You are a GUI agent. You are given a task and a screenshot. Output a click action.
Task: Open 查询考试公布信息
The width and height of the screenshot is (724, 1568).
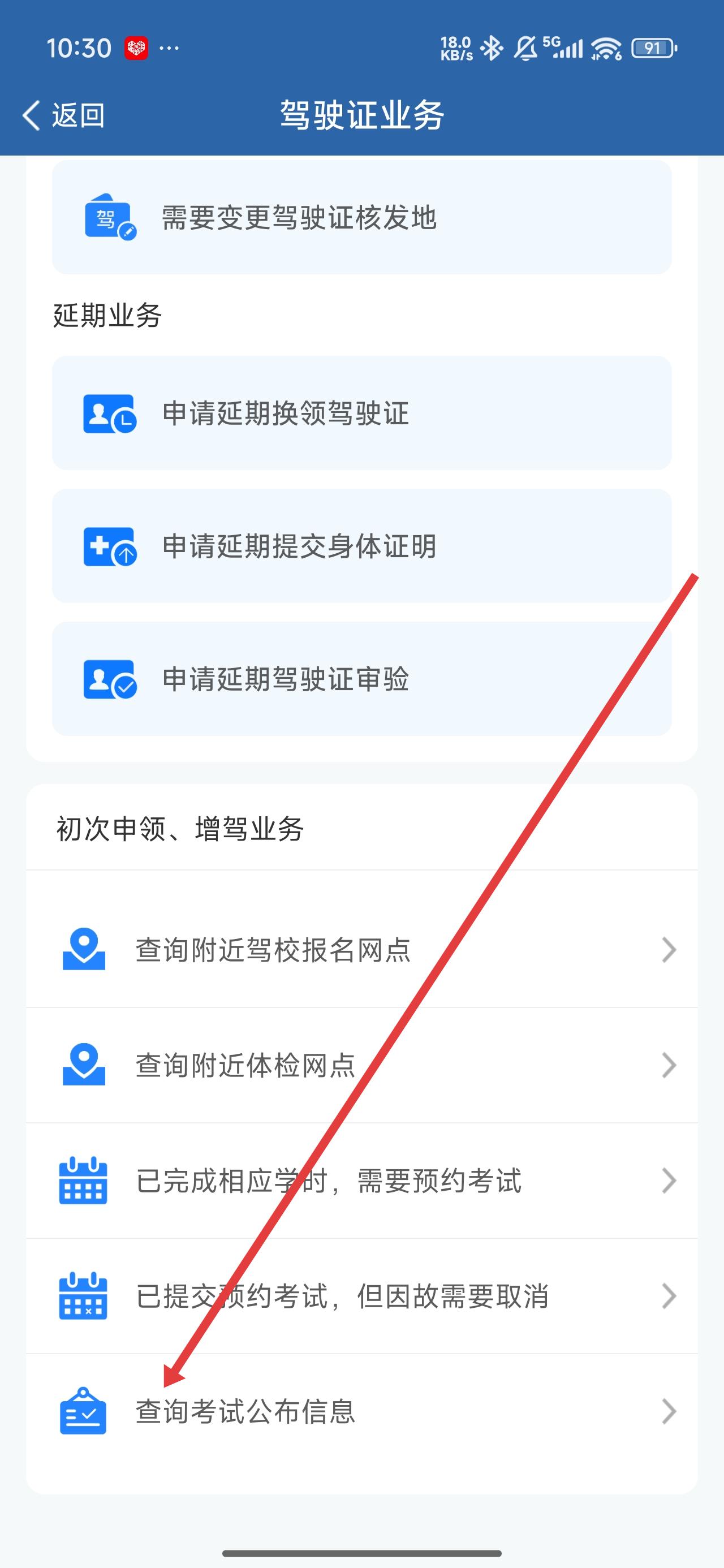pos(361,1411)
